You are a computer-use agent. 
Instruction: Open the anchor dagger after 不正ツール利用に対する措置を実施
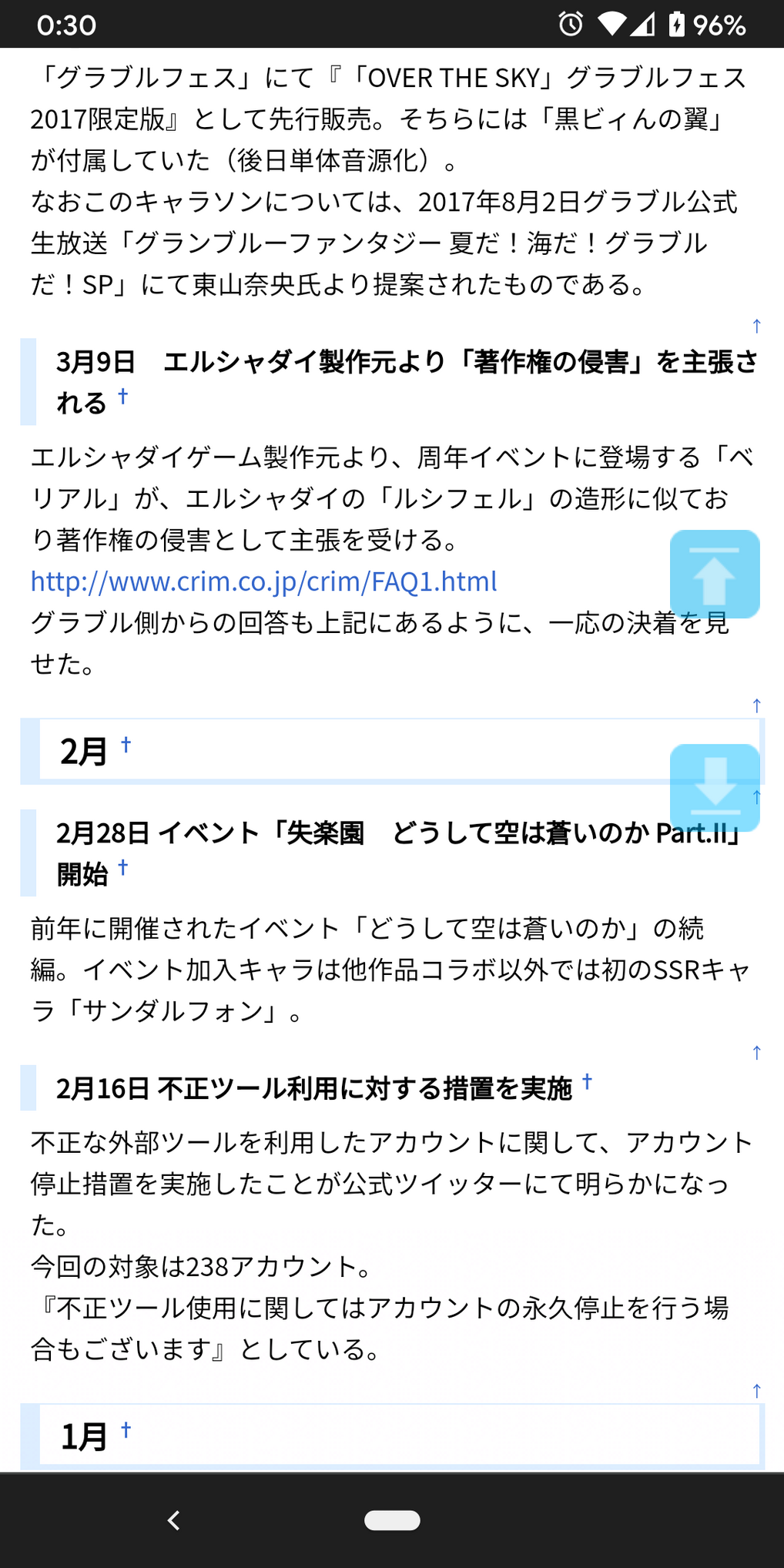(x=587, y=1081)
